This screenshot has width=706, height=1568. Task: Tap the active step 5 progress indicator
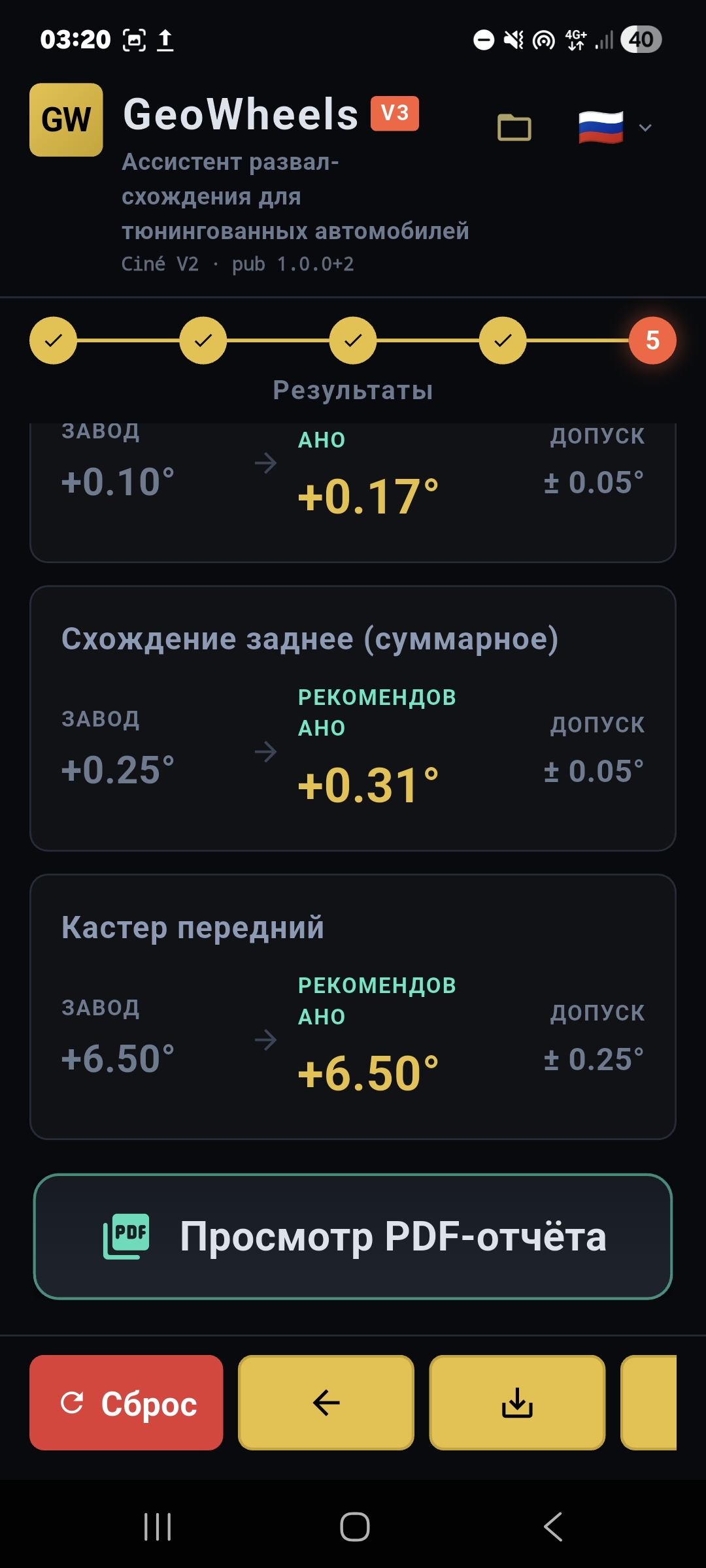click(x=652, y=341)
